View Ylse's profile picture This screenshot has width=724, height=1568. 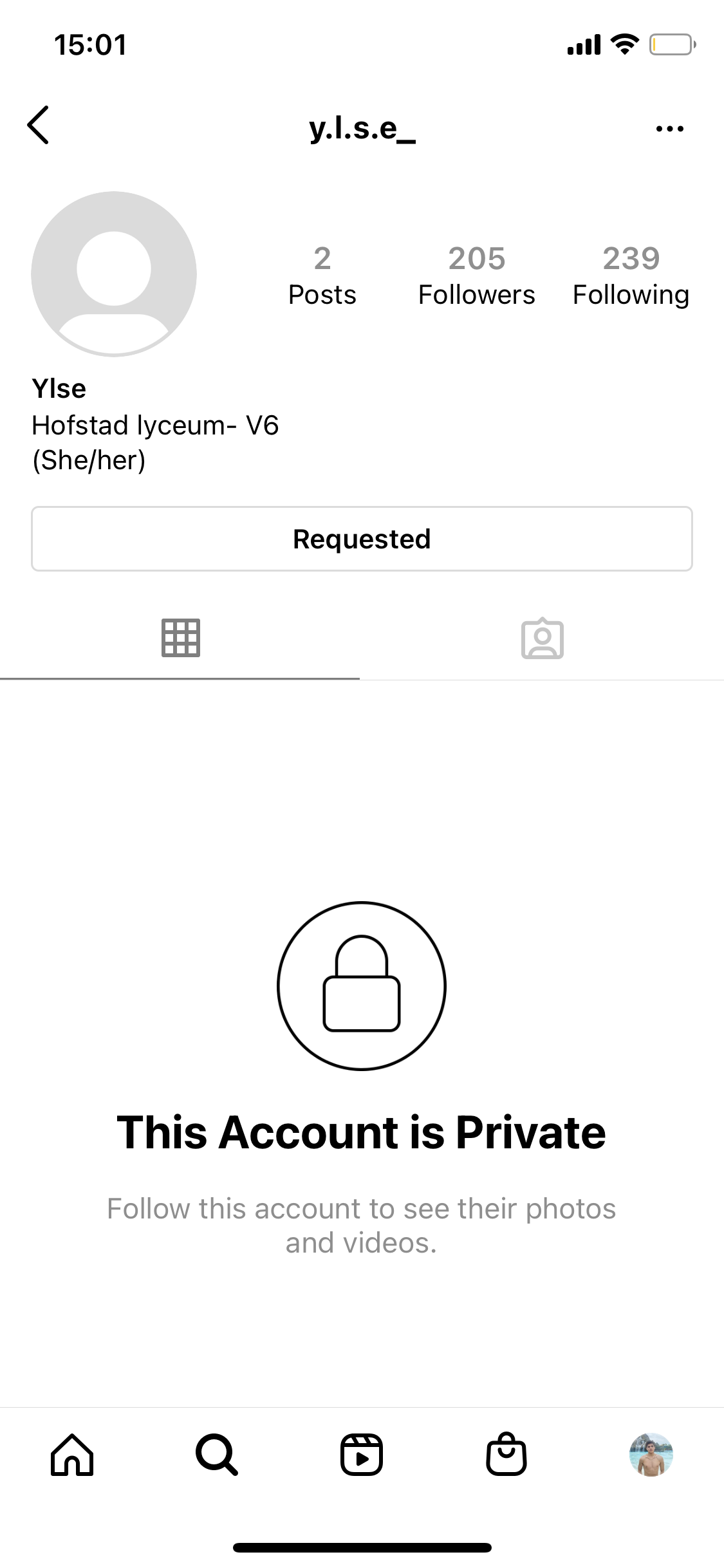pyautogui.click(x=114, y=274)
